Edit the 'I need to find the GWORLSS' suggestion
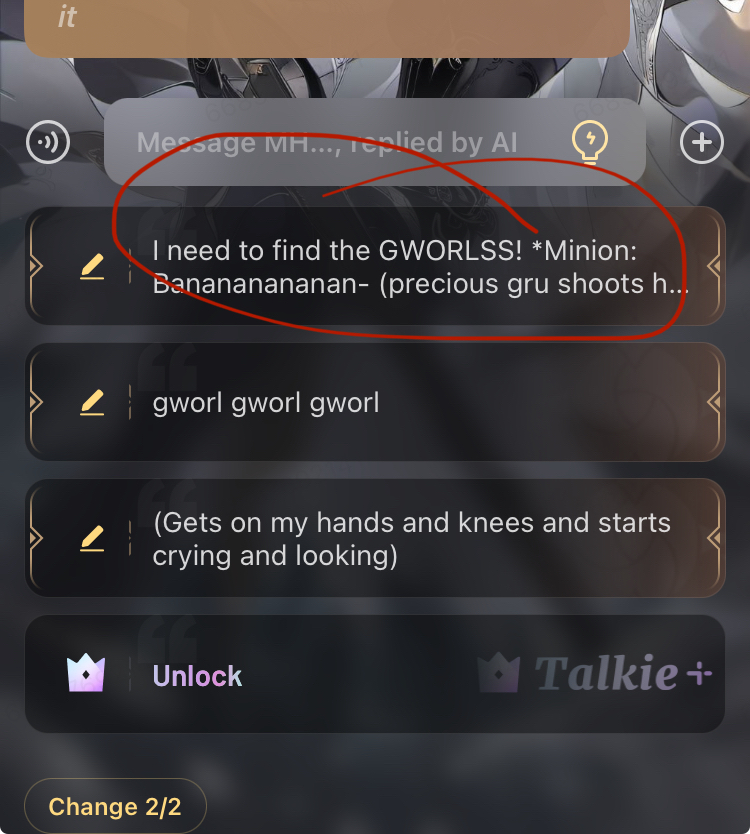 [x=92, y=266]
